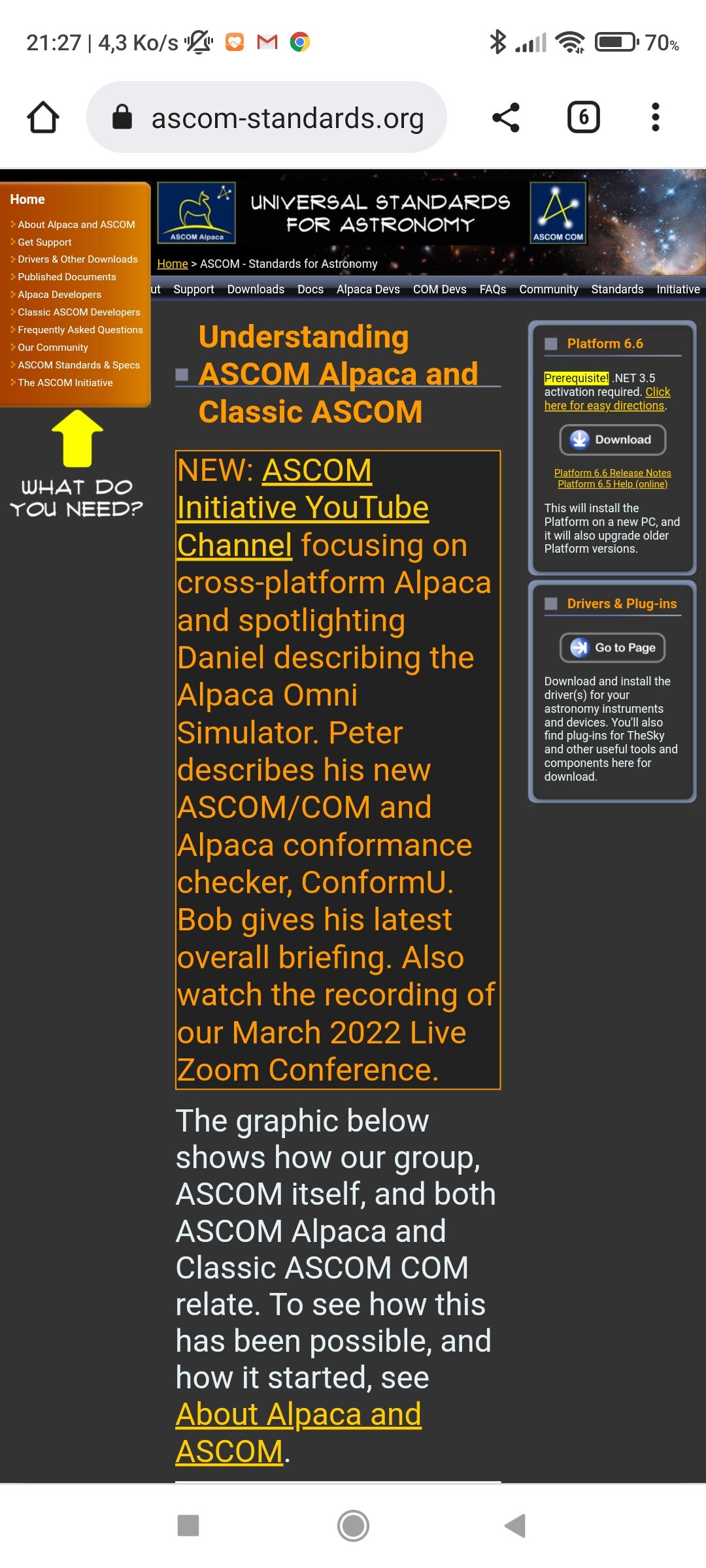The height and width of the screenshot is (1568, 706).
Task: Open Frequently Asked Questions sidebar link
Action: point(80,330)
